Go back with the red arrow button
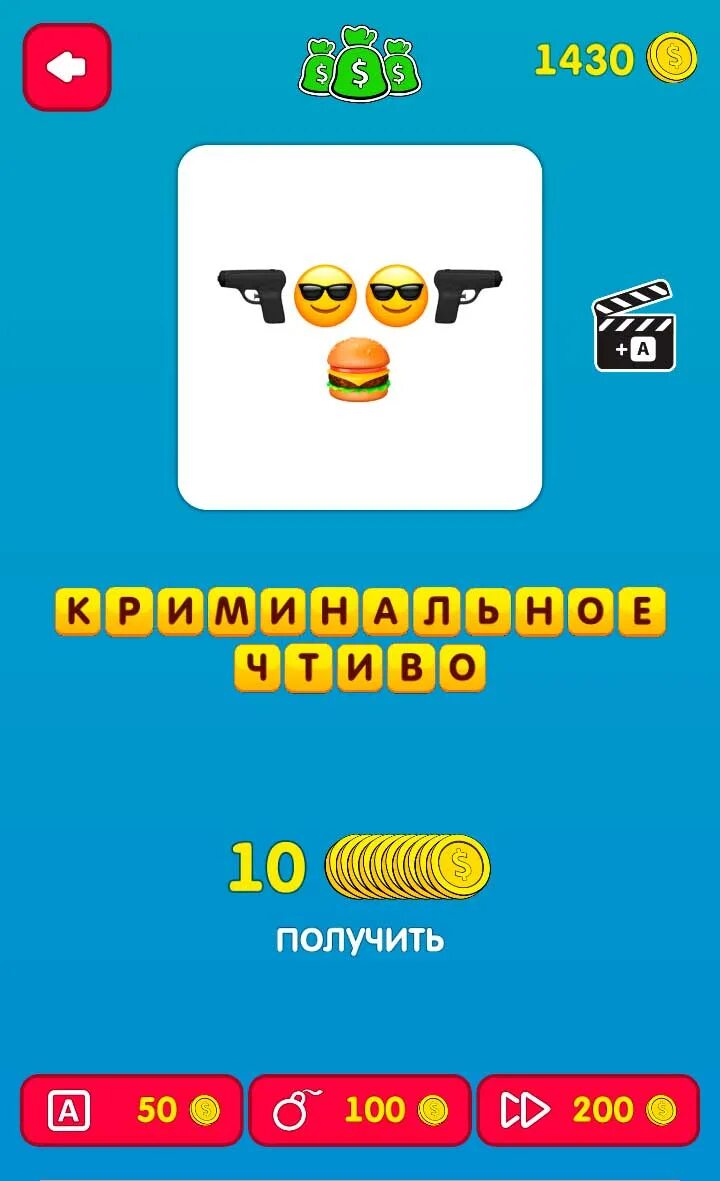 [x=67, y=67]
